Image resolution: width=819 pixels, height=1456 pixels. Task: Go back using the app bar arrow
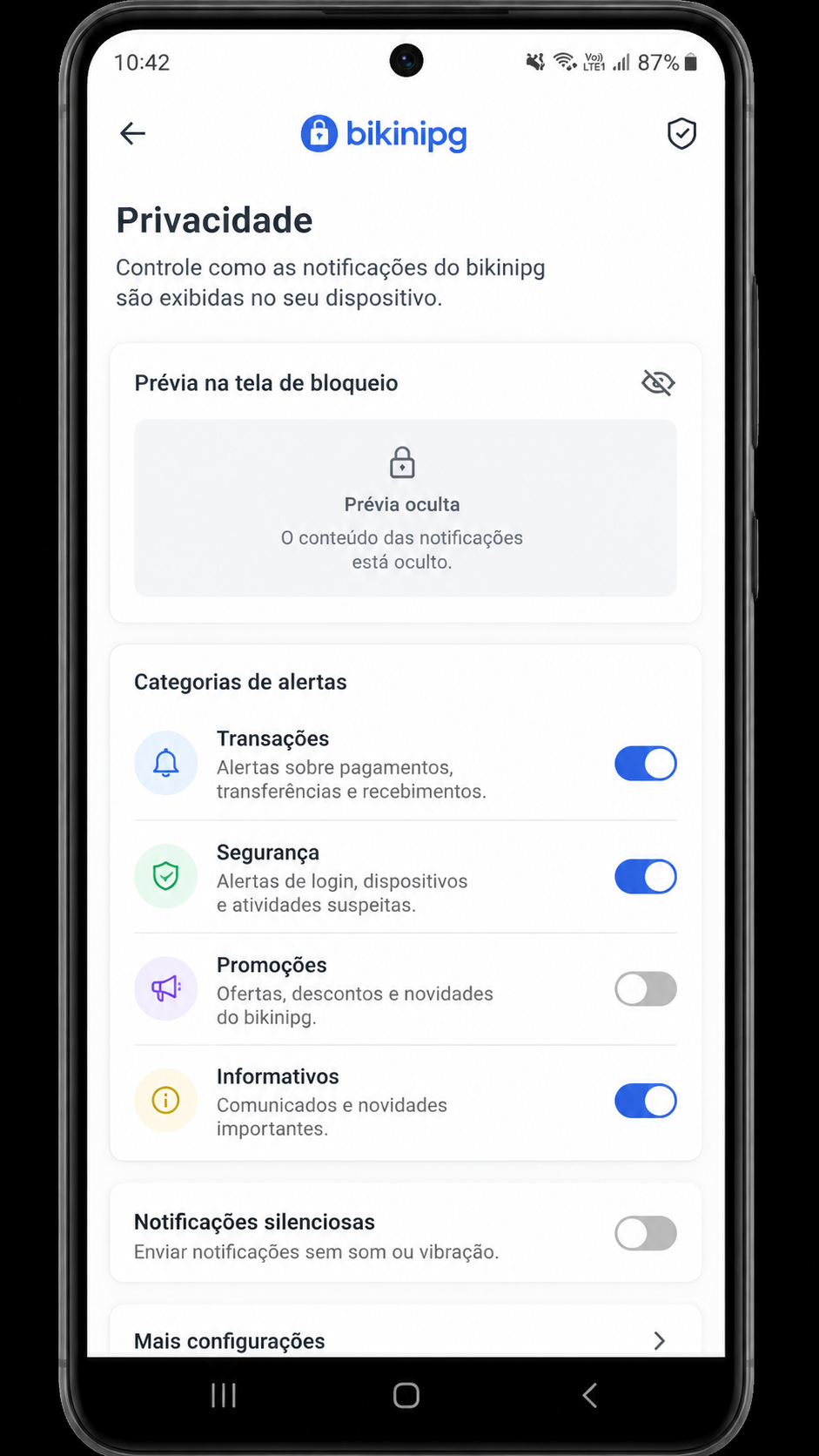point(132,133)
